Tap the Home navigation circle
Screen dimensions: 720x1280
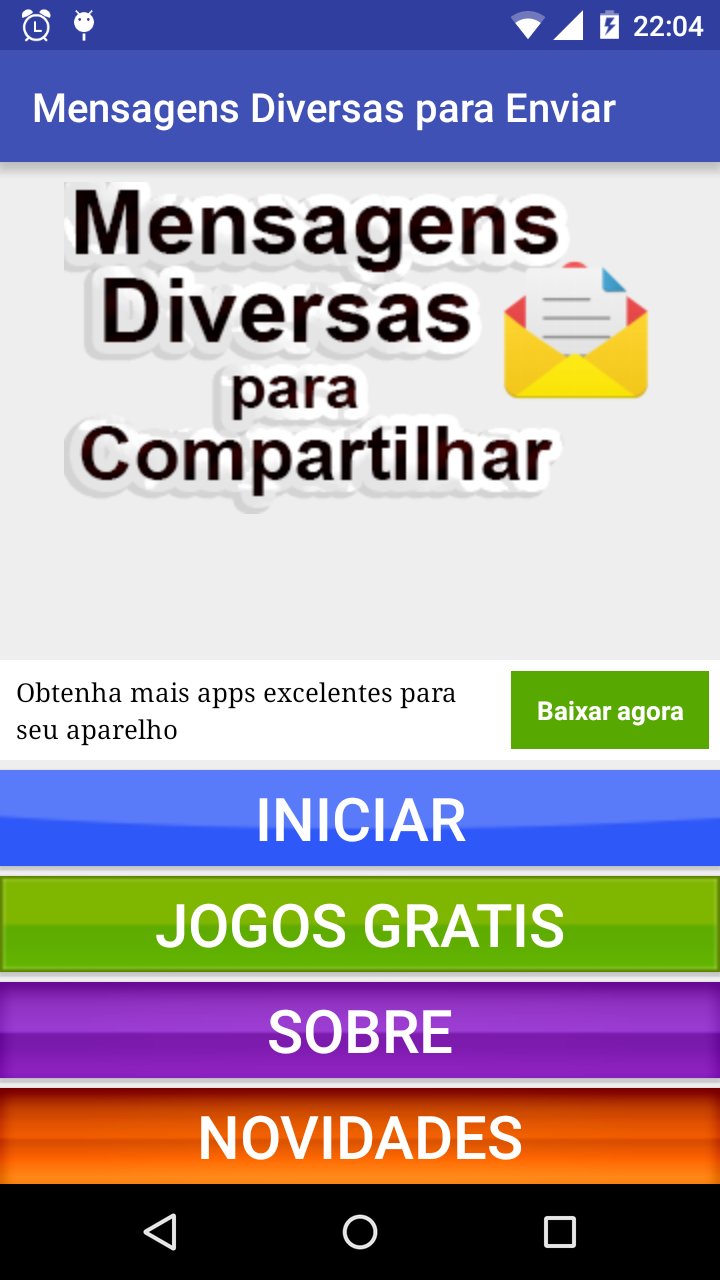pyautogui.click(x=360, y=1232)
